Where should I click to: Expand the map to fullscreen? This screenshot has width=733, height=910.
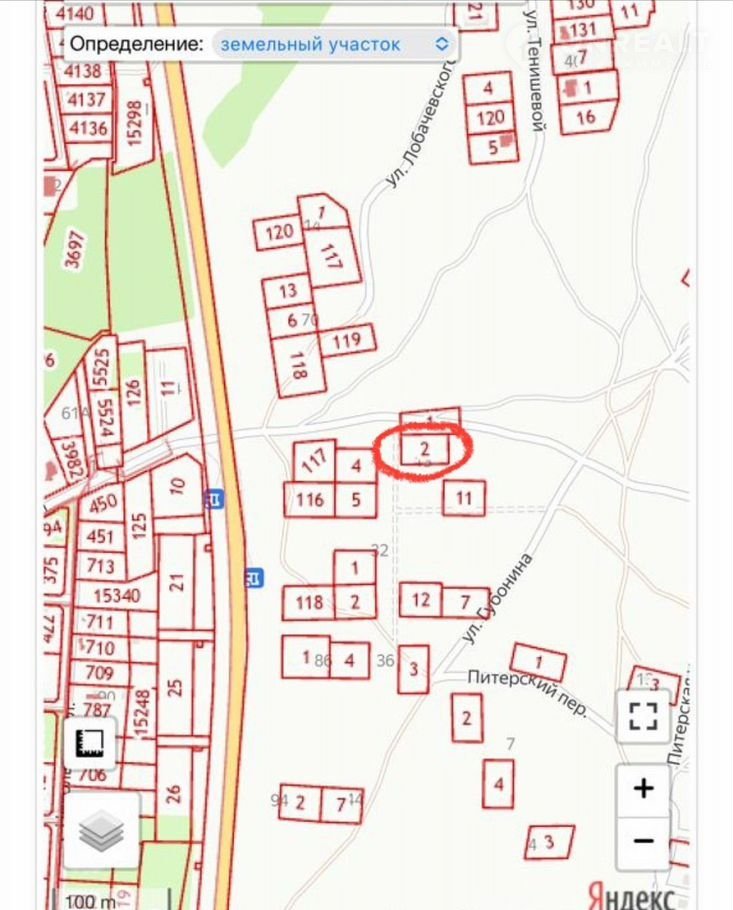coord(643,716)
